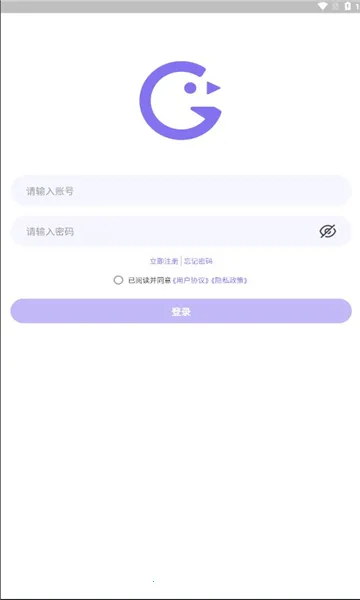The image size is (360, 600).
Task: Open the 立即注册 register link
Action: coord(164,261)
